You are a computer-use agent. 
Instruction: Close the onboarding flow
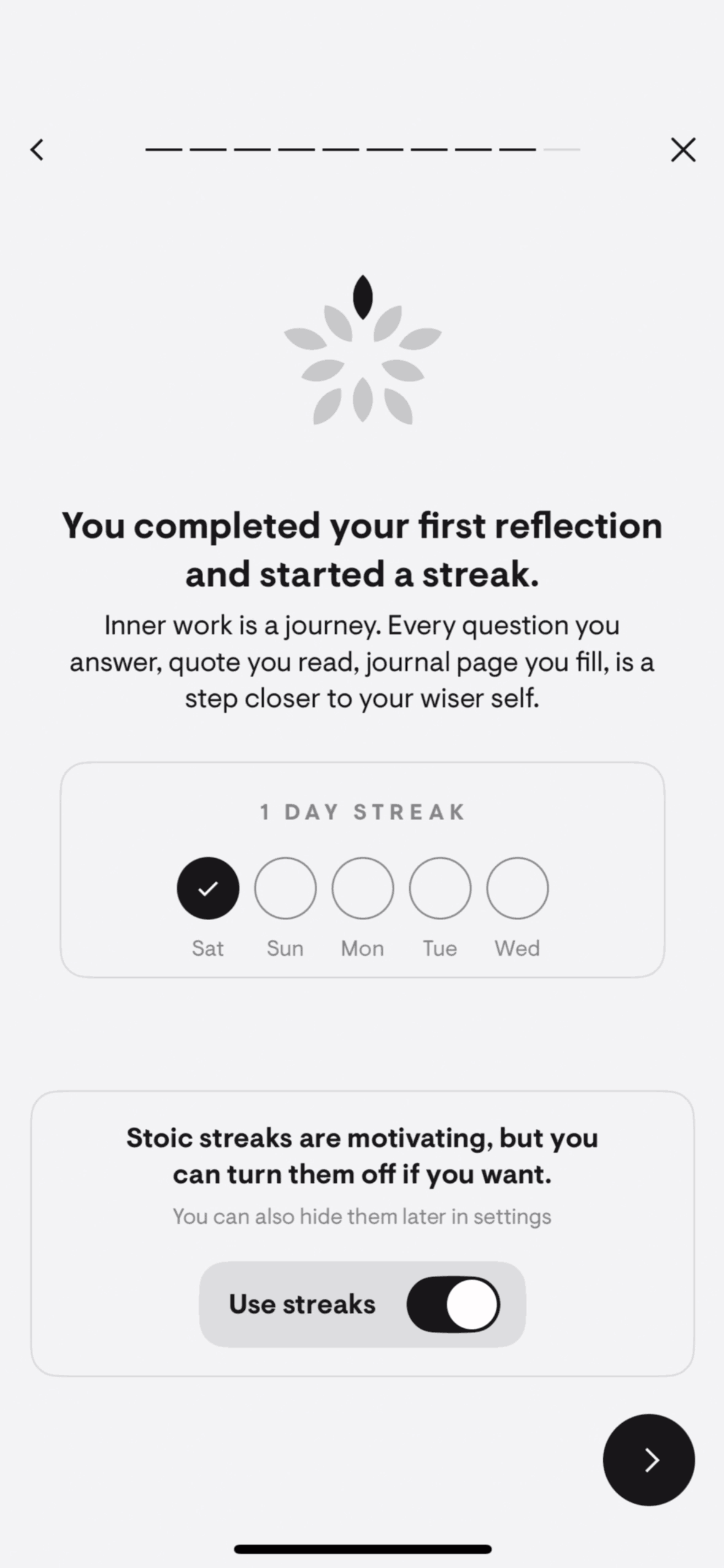point(683,150)
